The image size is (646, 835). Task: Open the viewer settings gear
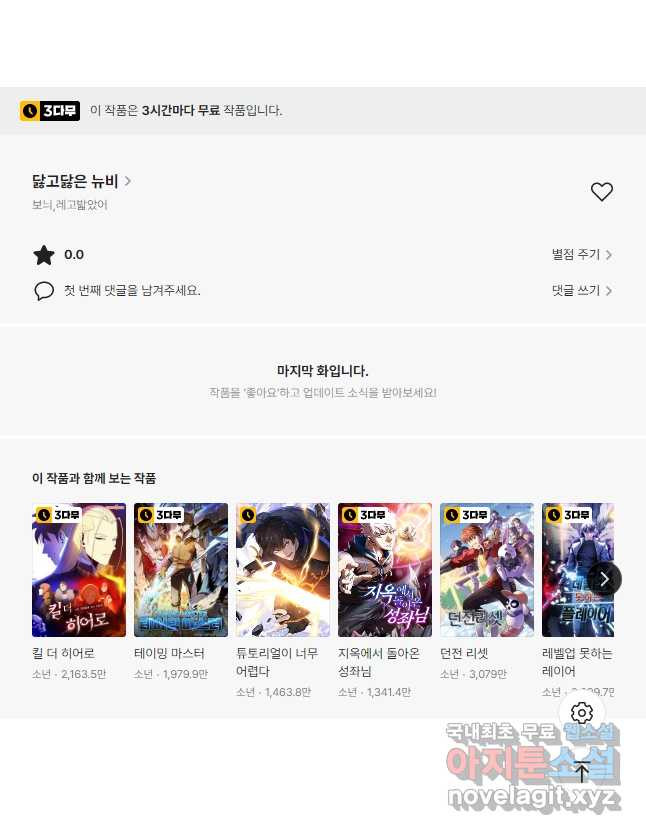[x=582, y=713]
